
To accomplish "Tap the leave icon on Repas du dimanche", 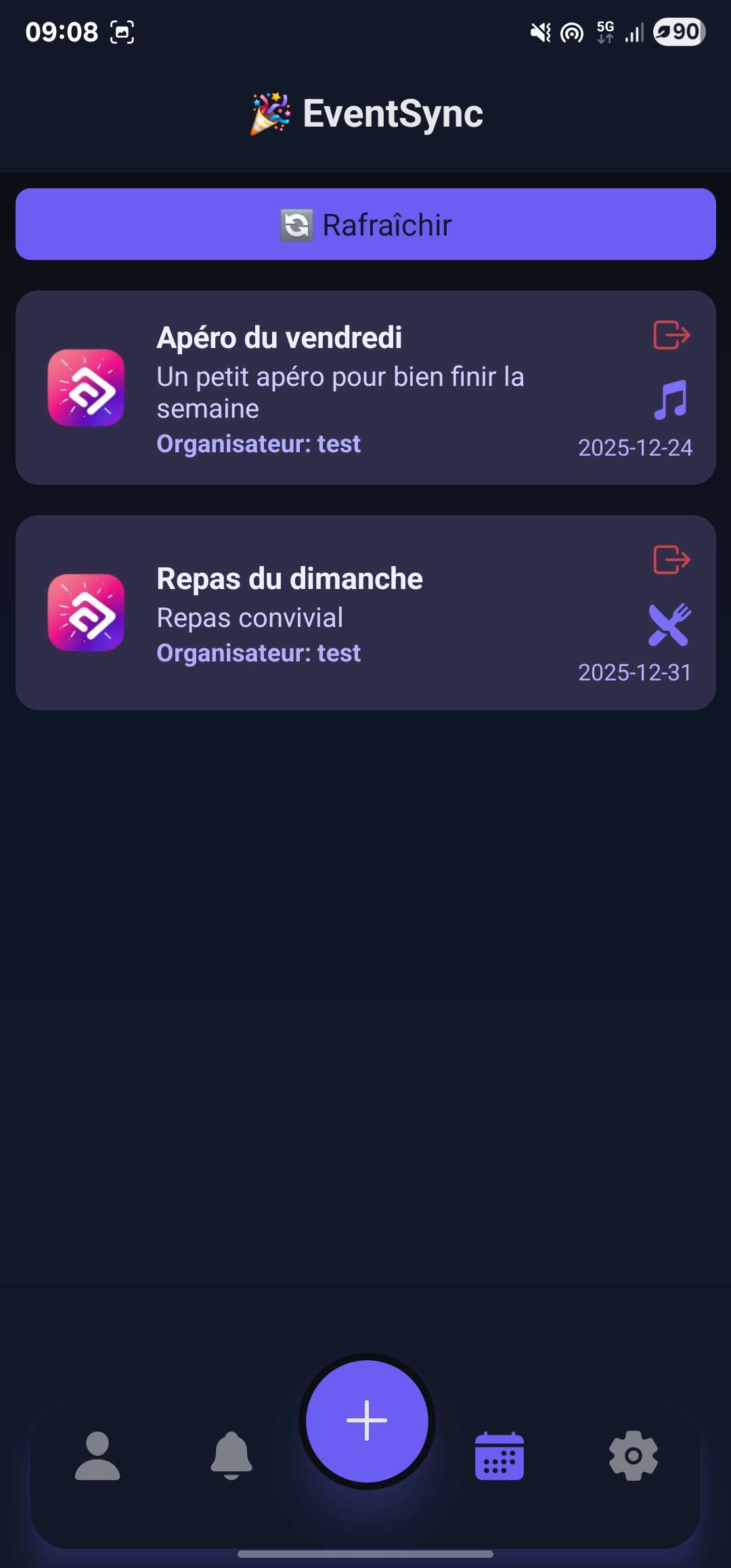I will click(671, 560).
